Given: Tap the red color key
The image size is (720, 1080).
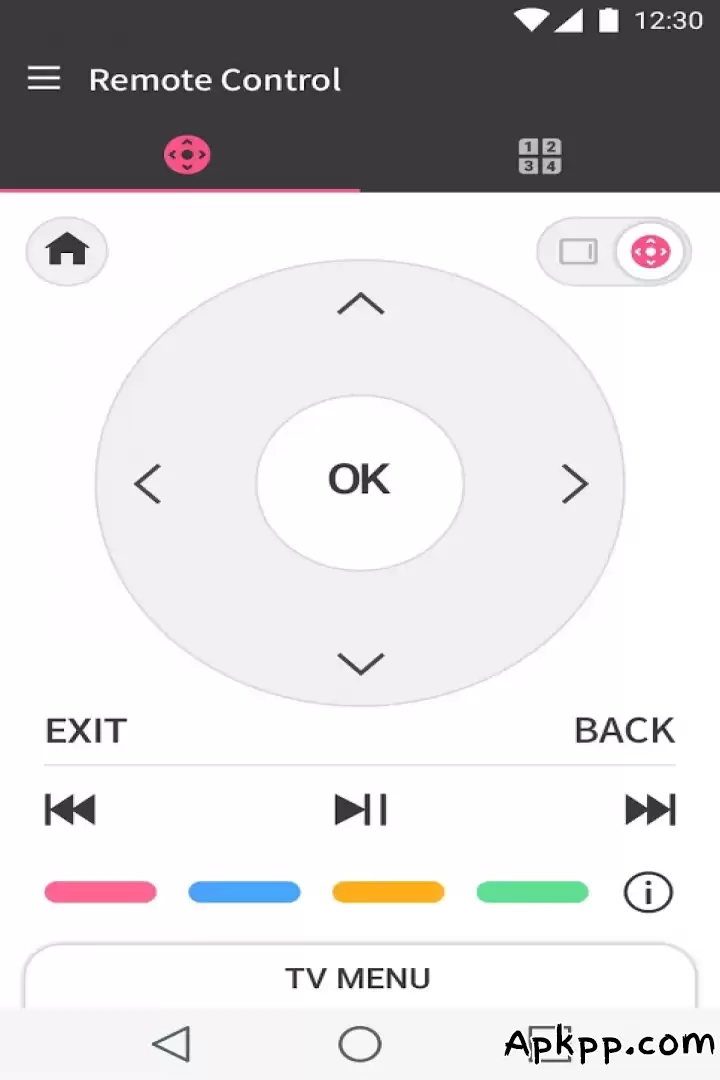Looking at the screenshot, I should click(x=100, y=892).
